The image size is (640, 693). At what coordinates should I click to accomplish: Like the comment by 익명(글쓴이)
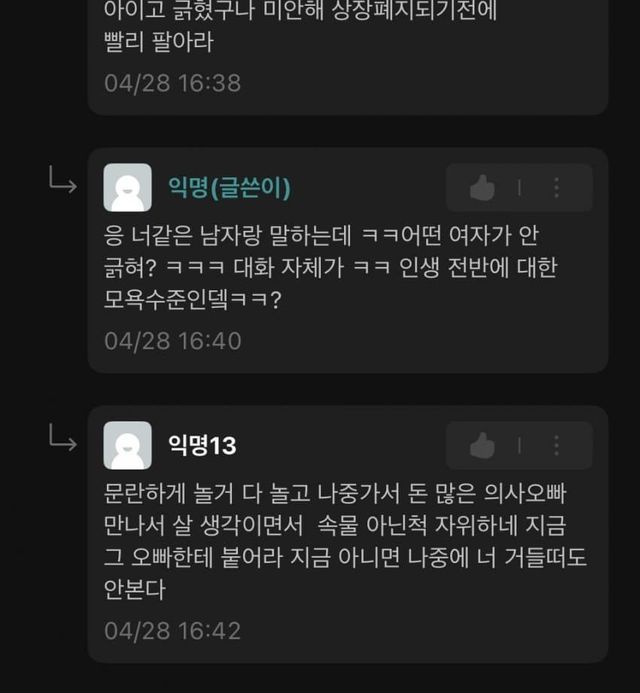483,187
